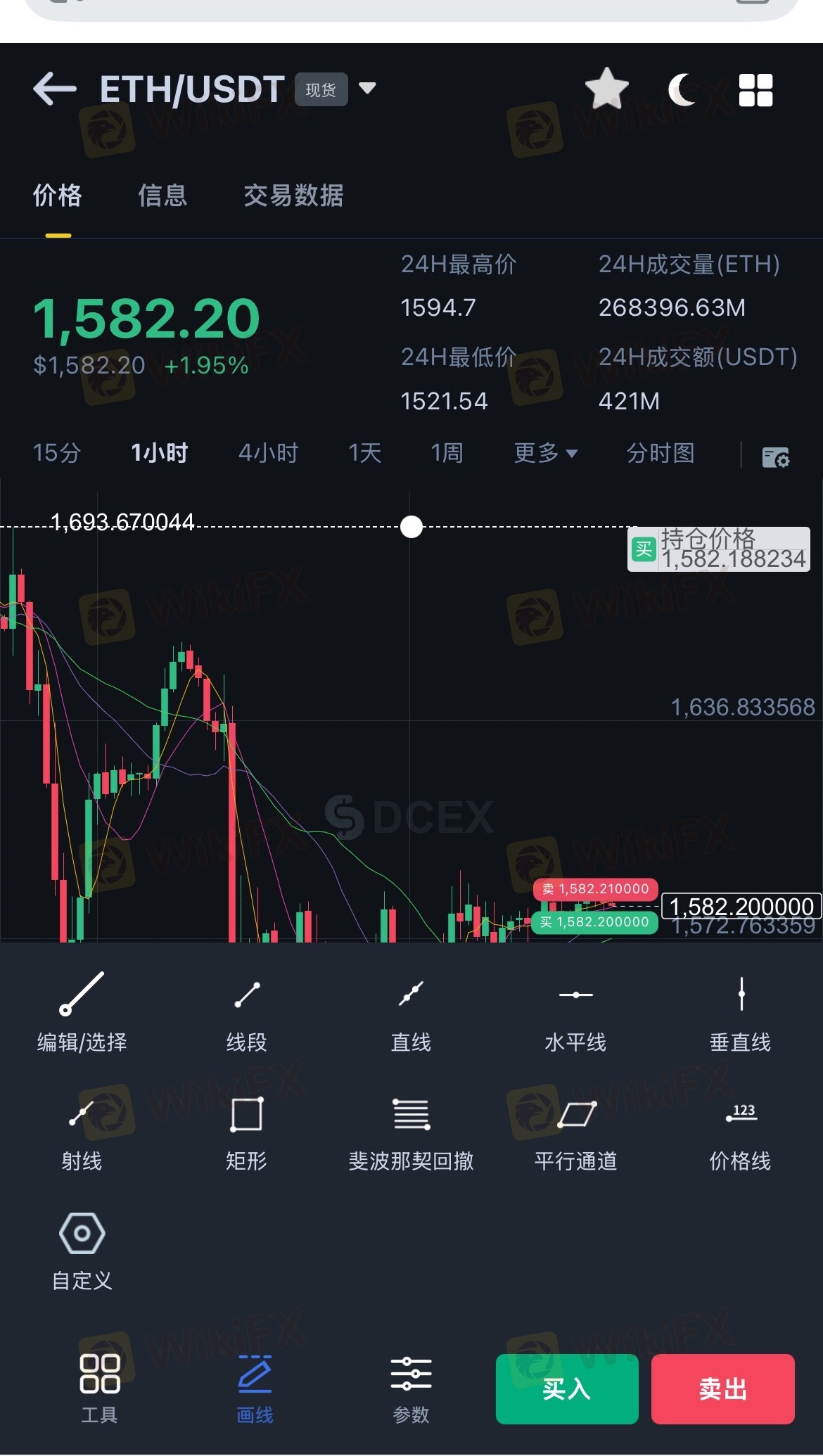Switch to 分时图 view
The width and height of the screenshot is (823, 1456).
(661, 453)
